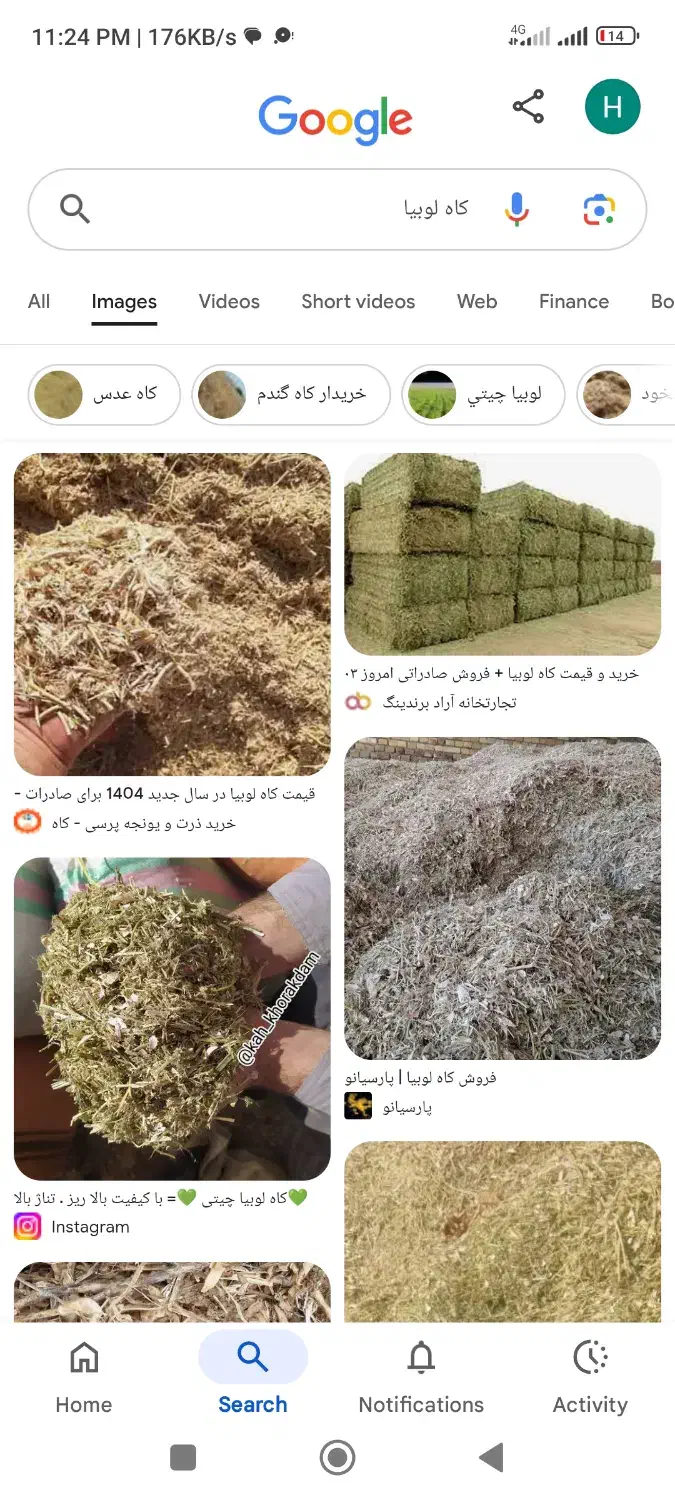Share this search via the share icon
The image size is (675, 1500).
(x=528, y=107)
